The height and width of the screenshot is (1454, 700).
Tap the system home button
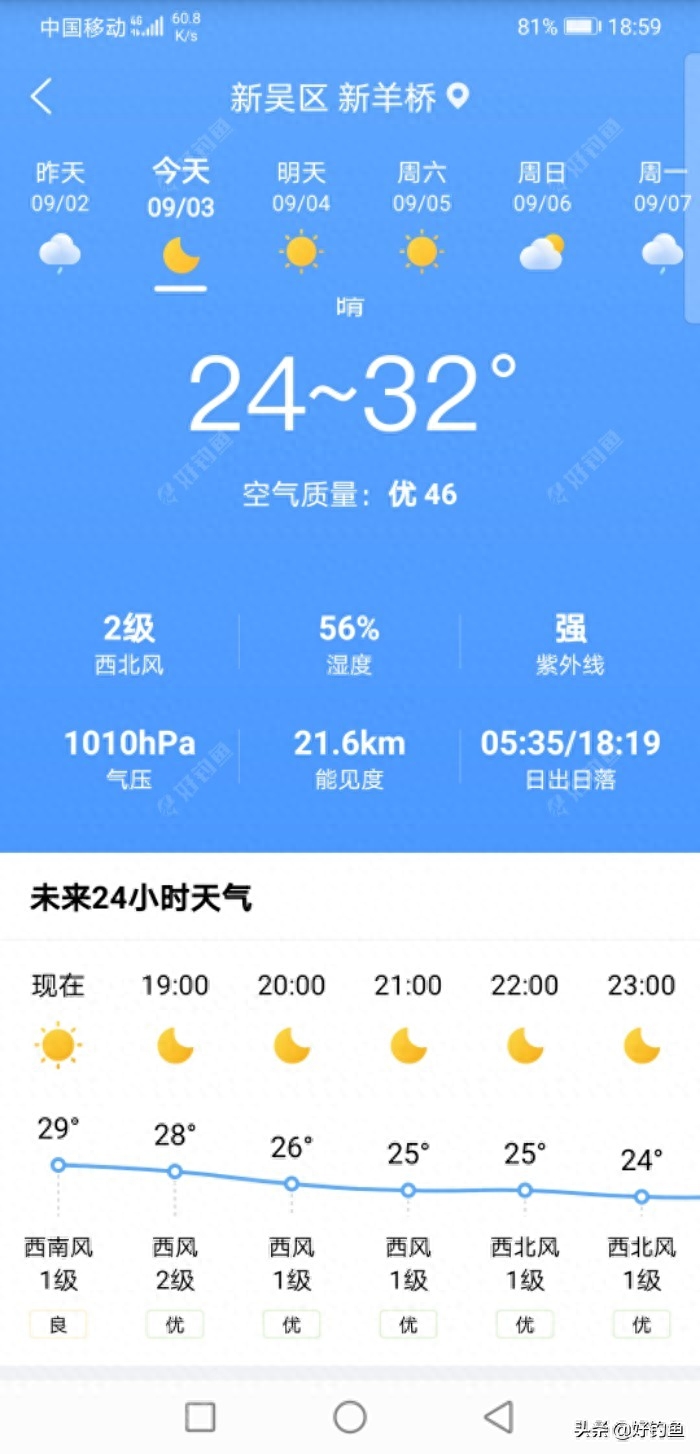[350, 1416]
